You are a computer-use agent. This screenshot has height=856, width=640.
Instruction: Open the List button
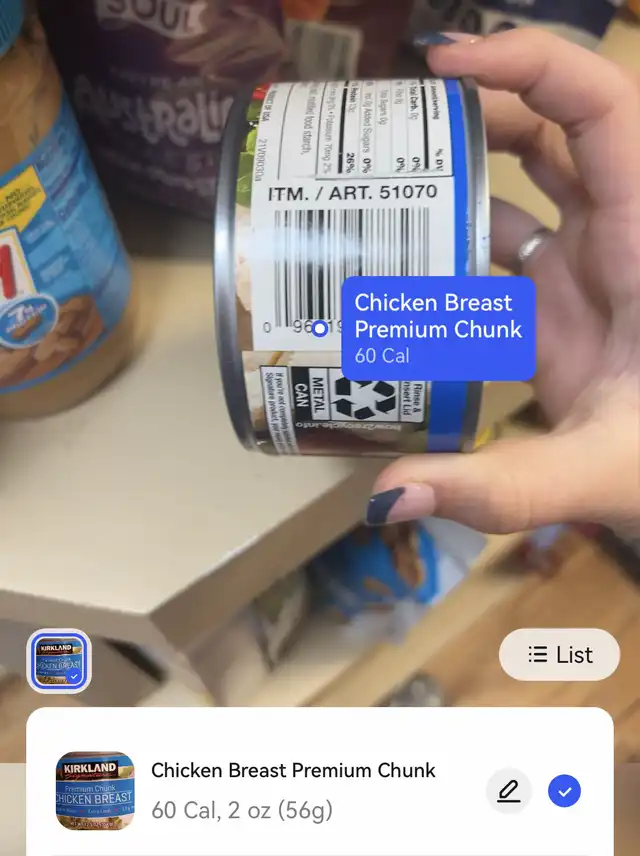pos(559,655)
